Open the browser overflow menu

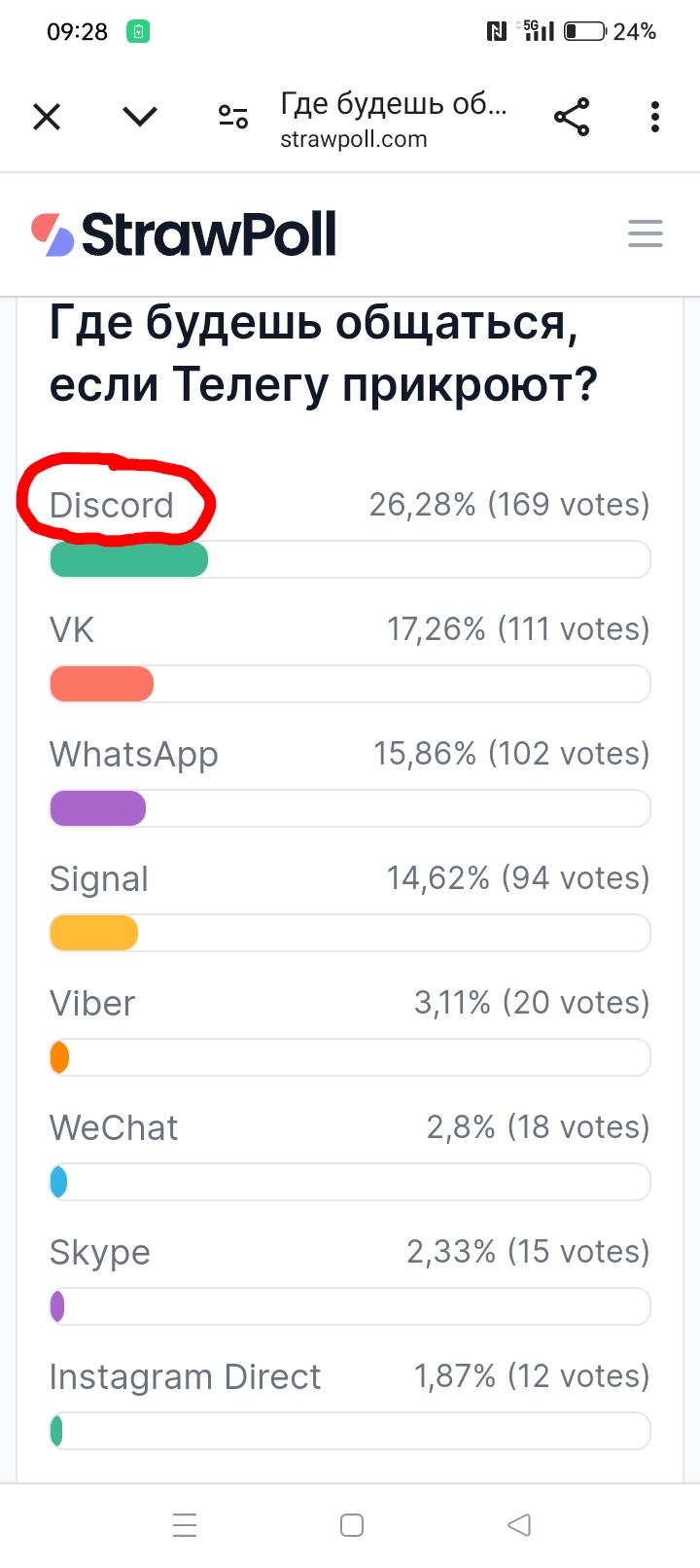pos(655,118)
